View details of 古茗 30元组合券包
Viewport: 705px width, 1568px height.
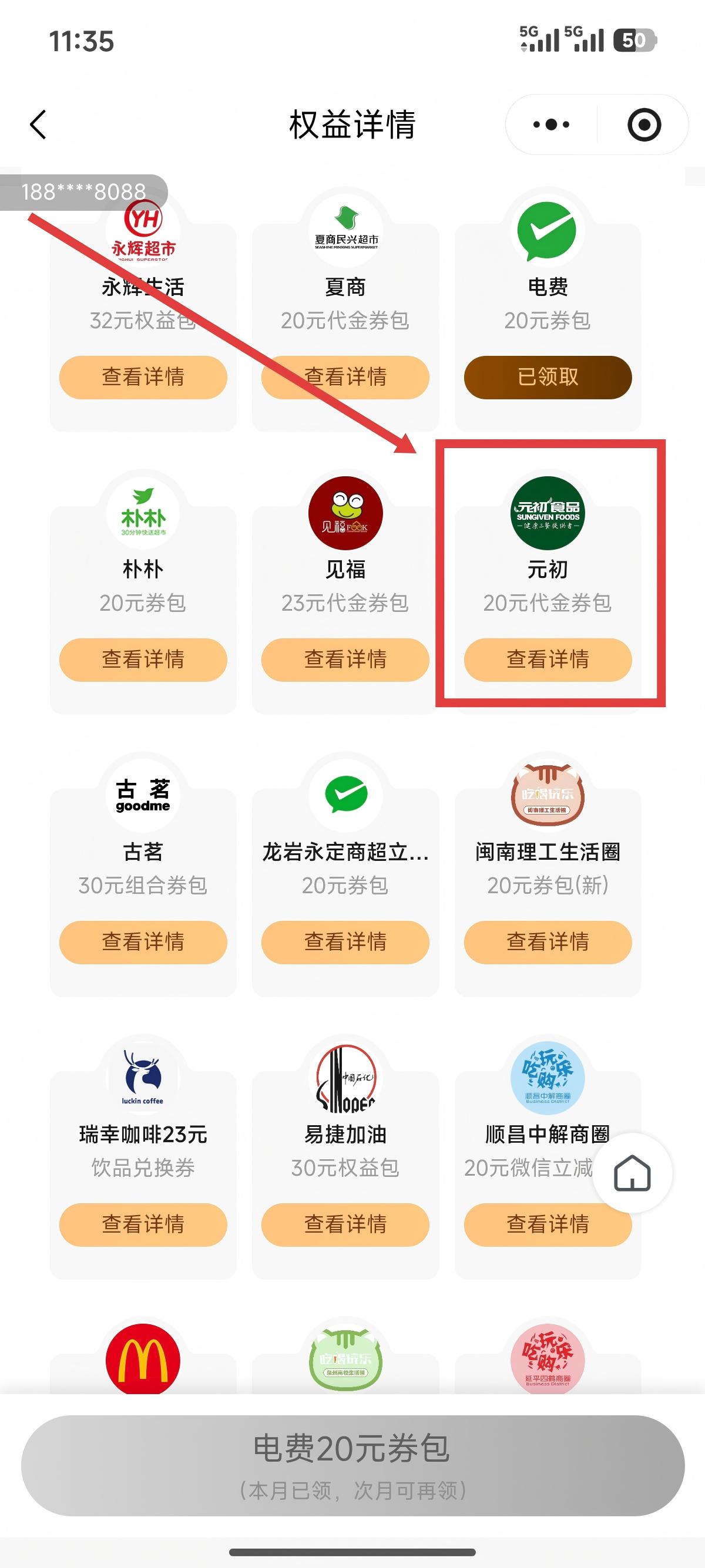click(143, 941)
